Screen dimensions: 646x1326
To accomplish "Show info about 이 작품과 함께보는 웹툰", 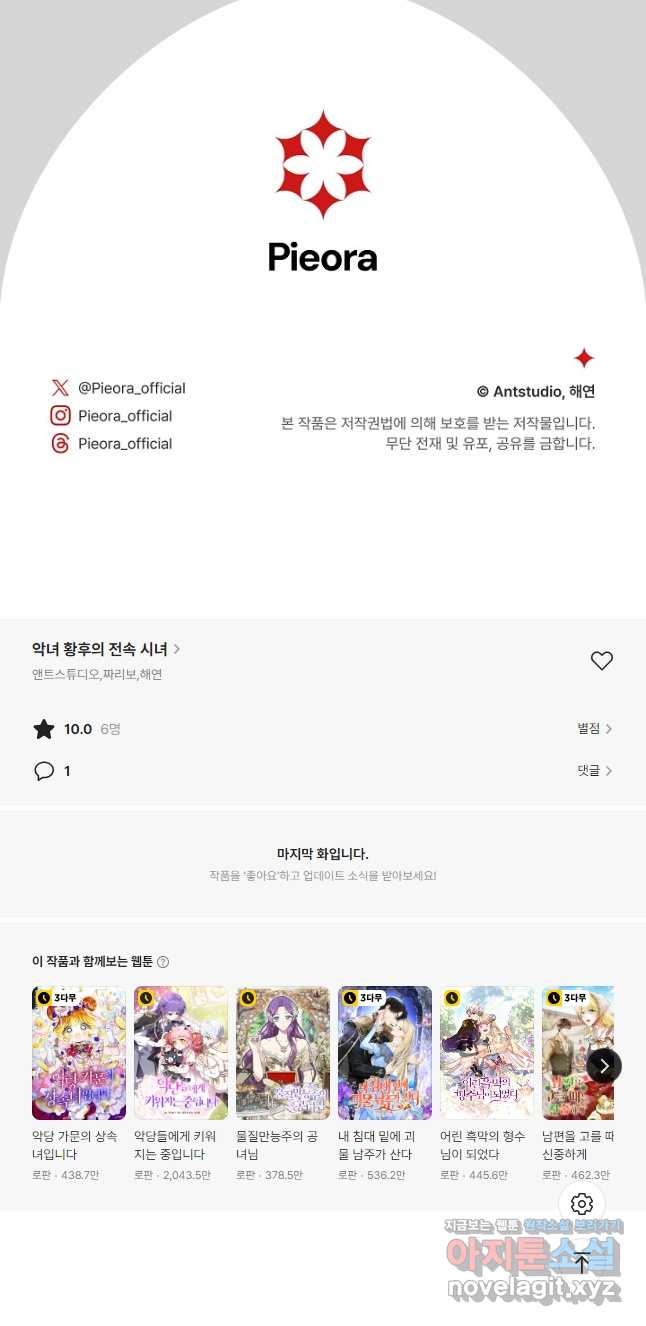I will 163,962.
